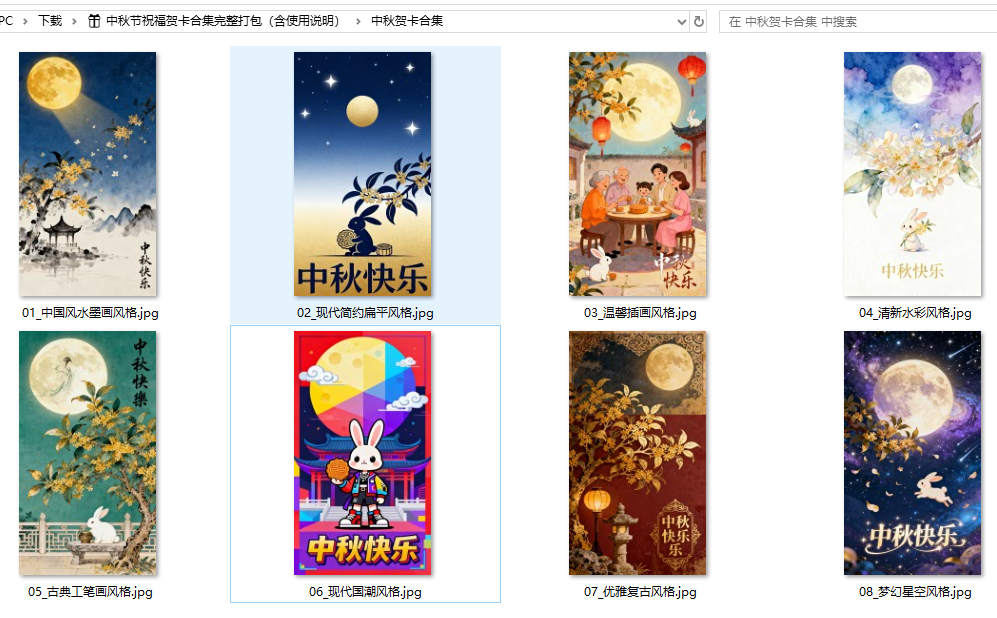Expand the address bar history dropdown
The image size is (997, 618).
[681, 21]
